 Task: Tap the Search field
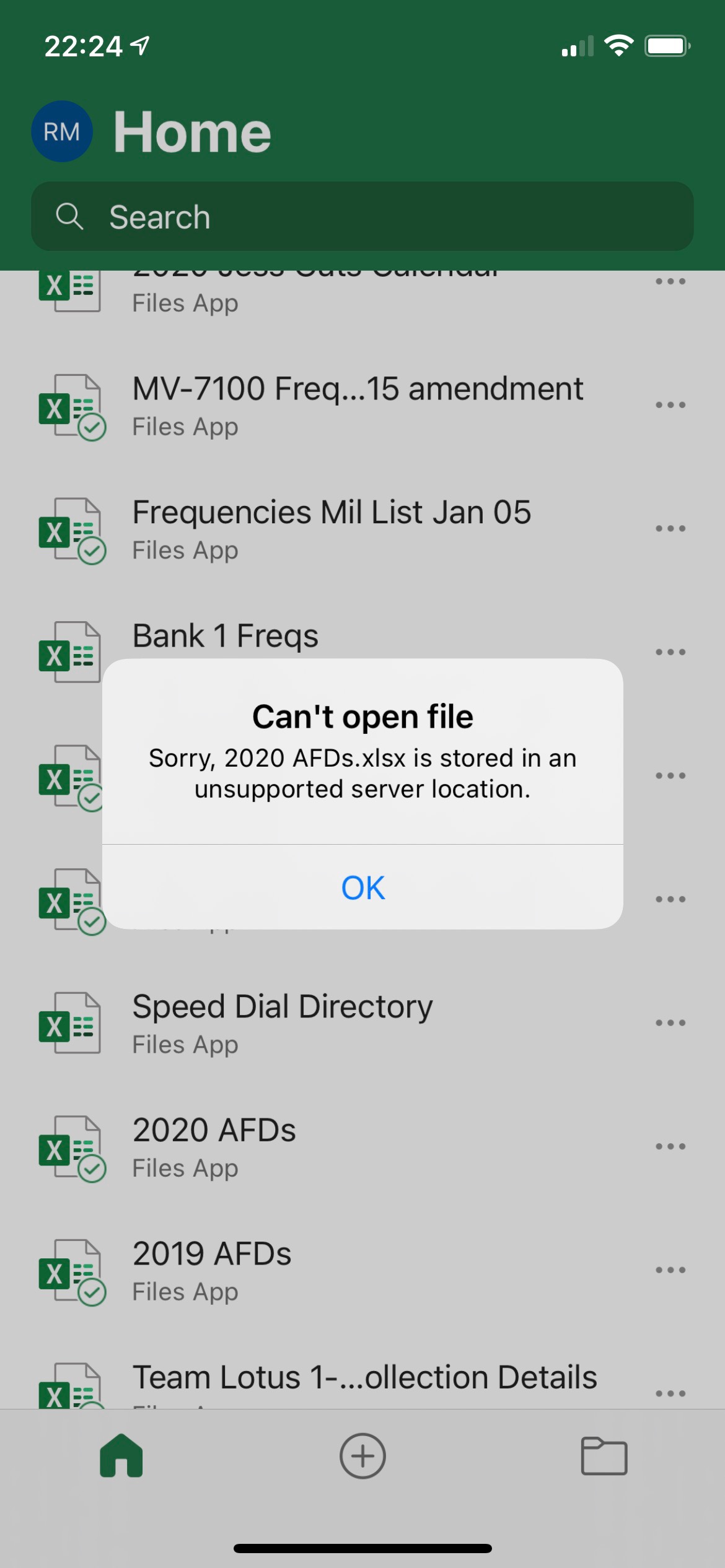[x=362, y=217]
